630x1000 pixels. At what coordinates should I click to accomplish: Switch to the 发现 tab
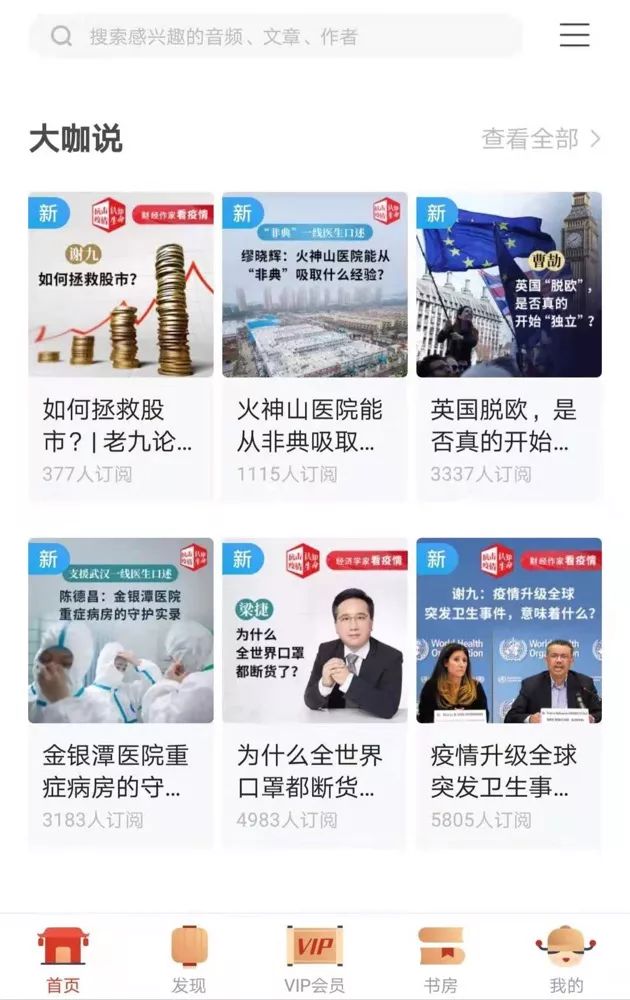189,958
